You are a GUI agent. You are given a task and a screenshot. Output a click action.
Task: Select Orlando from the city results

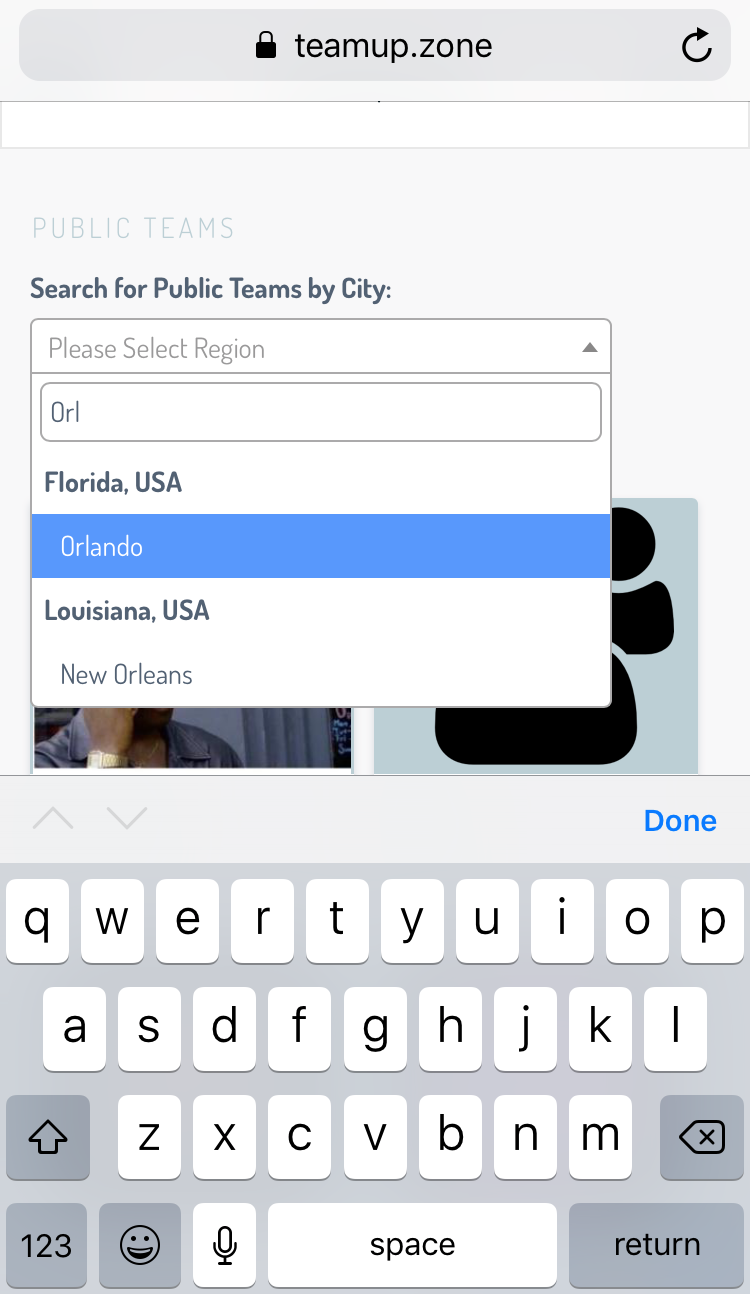320,546
